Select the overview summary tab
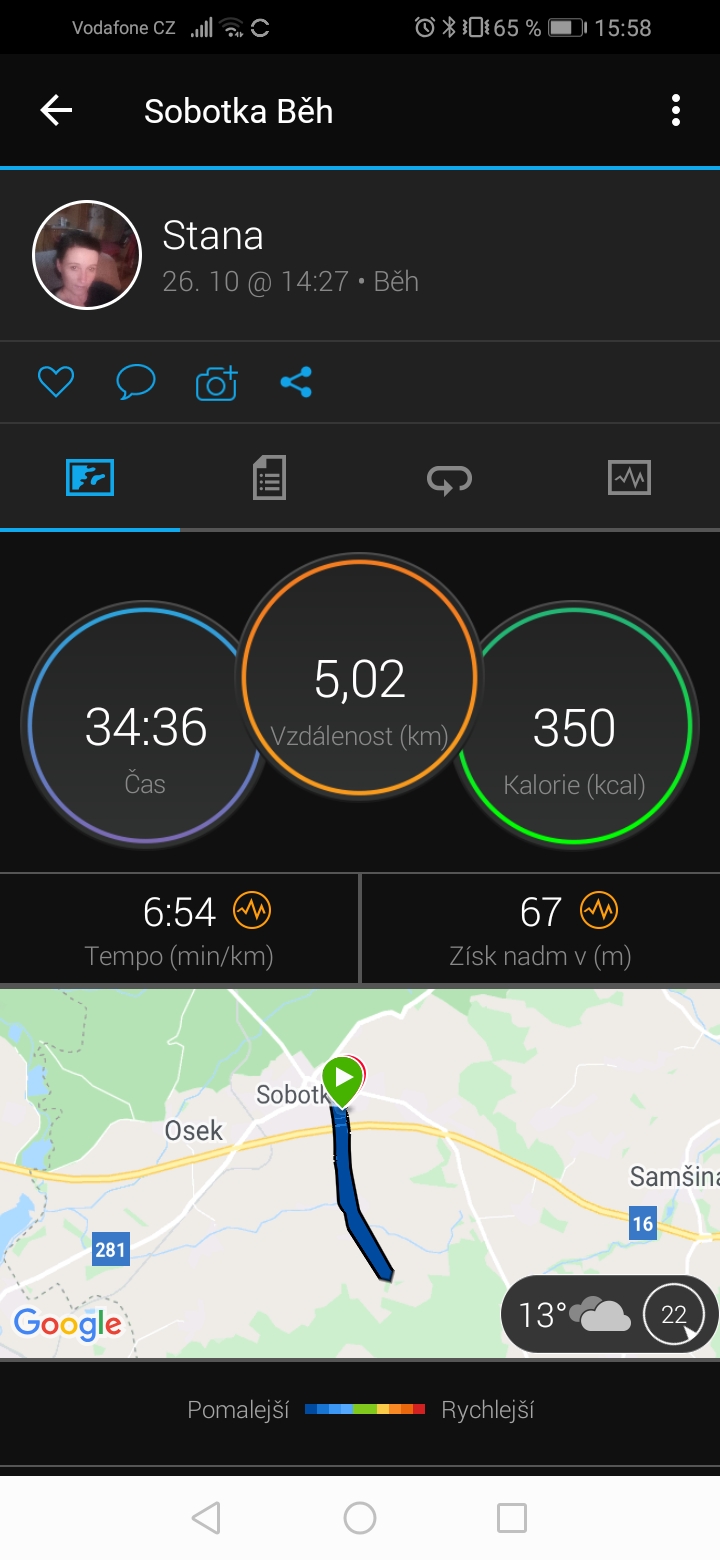Image resolution: width=720 pixels, height=1560 pixels. 90,478
